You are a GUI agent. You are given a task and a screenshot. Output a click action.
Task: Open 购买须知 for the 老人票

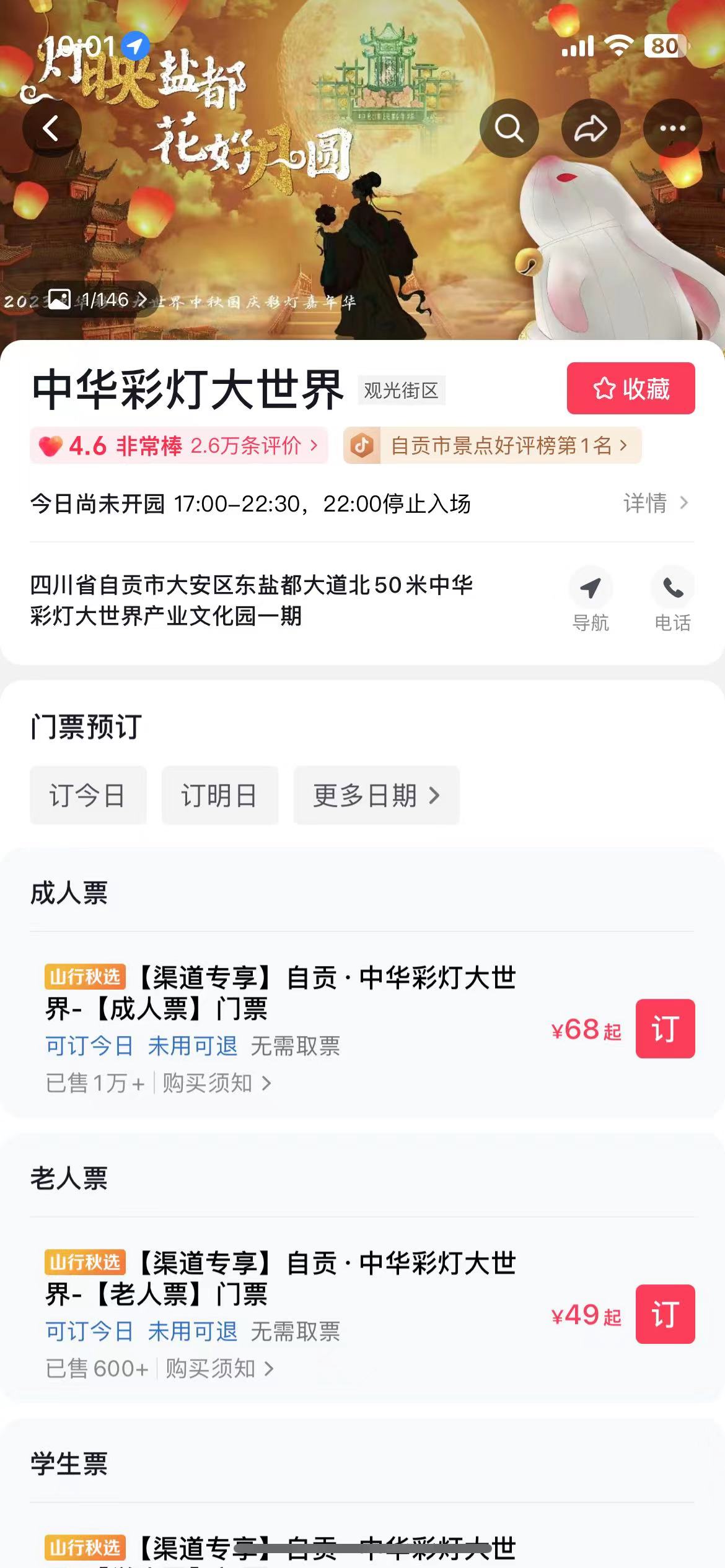219,1369
